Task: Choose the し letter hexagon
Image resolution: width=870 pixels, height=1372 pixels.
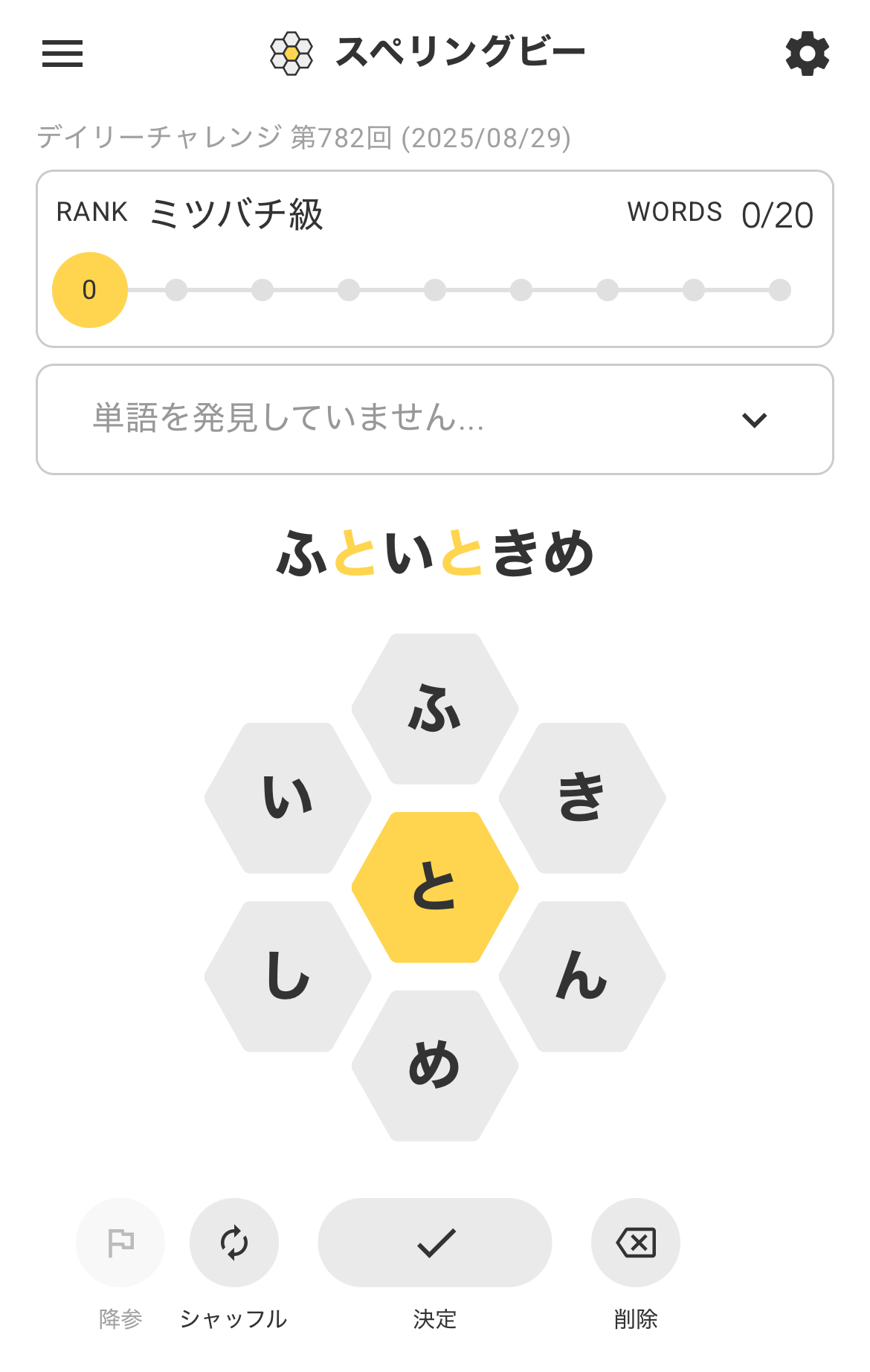Action: tap(288, 976)
